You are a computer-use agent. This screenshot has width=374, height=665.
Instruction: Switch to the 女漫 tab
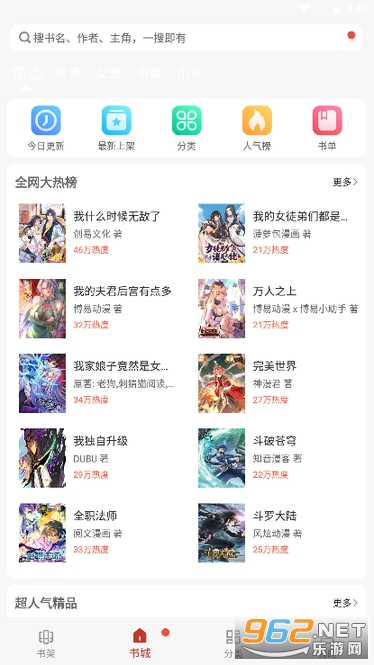[108, 73]
